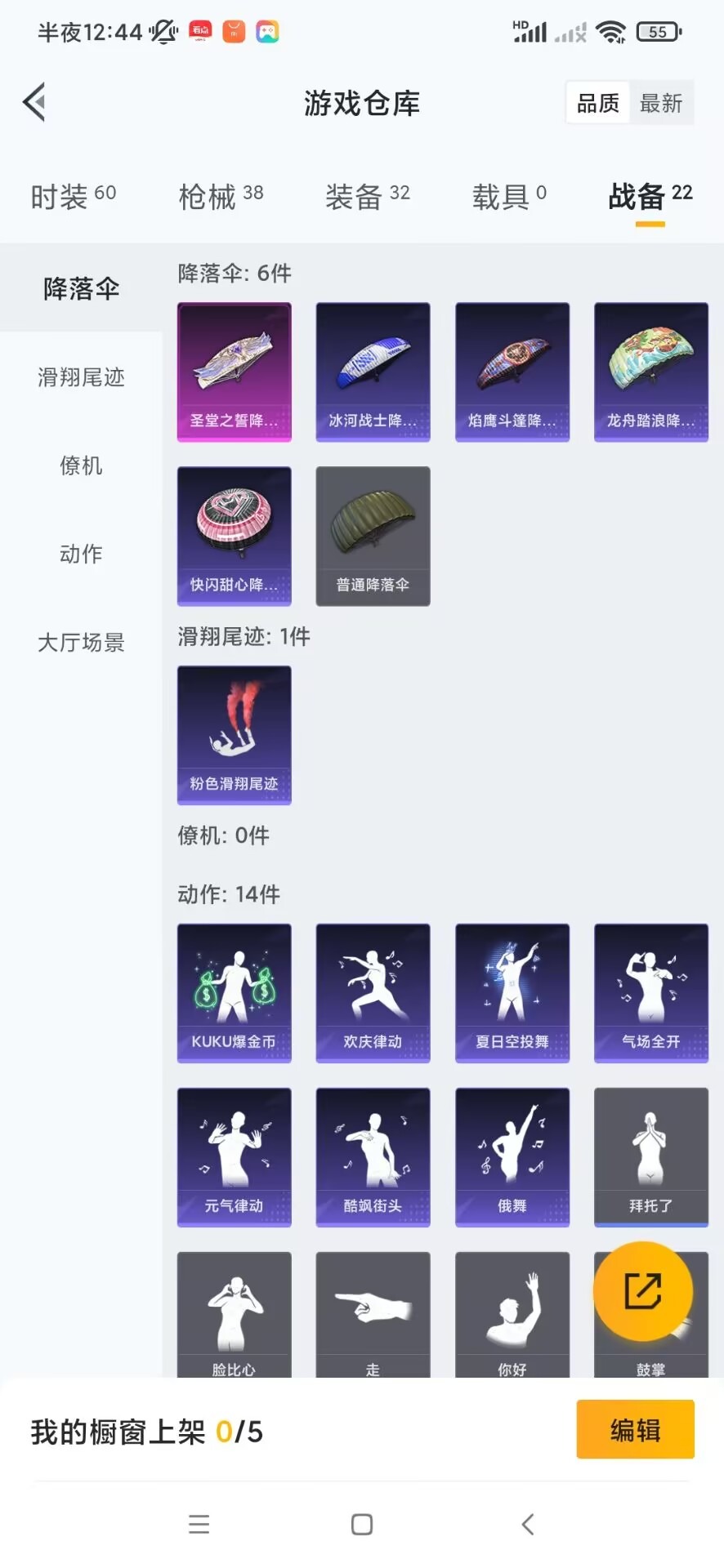Tap the yellow floating share button

643,1291
